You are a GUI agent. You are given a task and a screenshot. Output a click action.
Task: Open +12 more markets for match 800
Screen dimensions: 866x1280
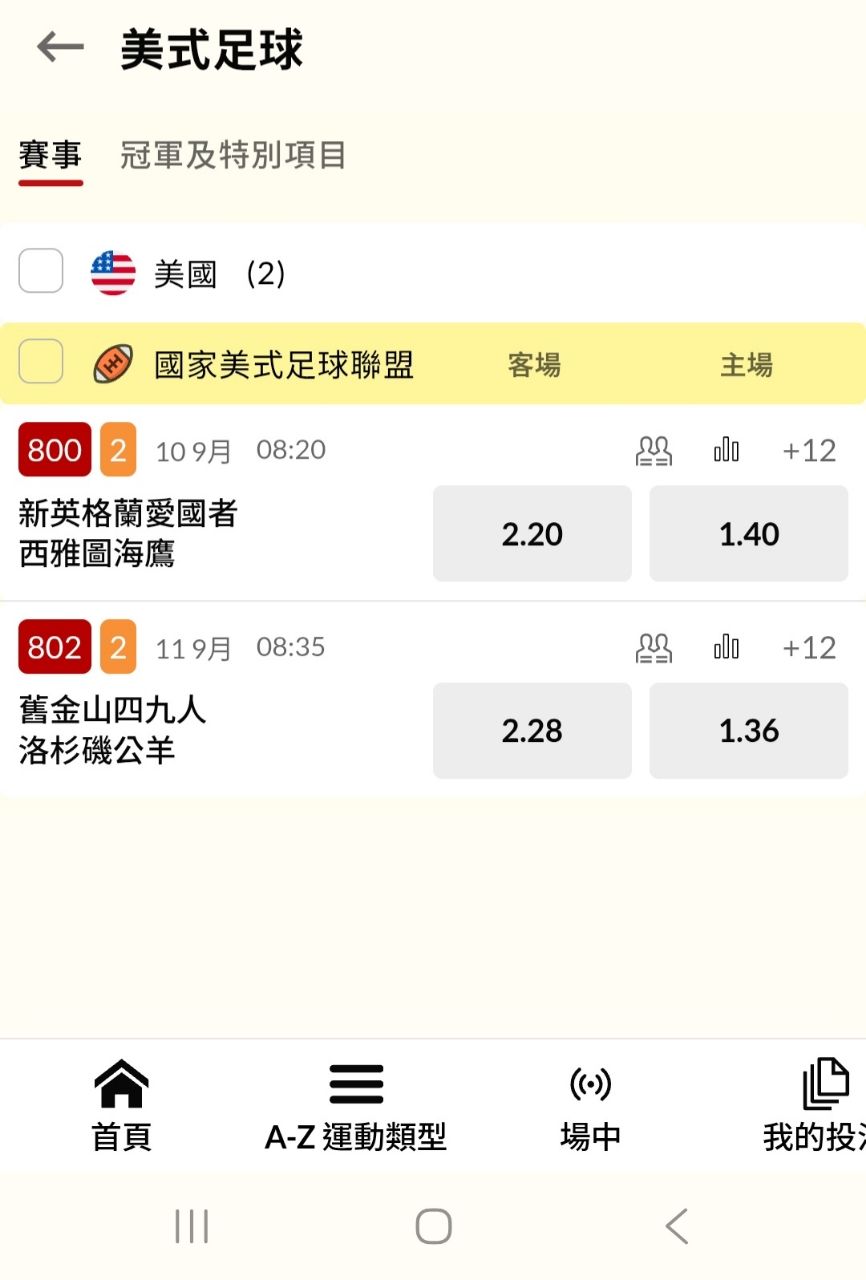tap(809, 451)
